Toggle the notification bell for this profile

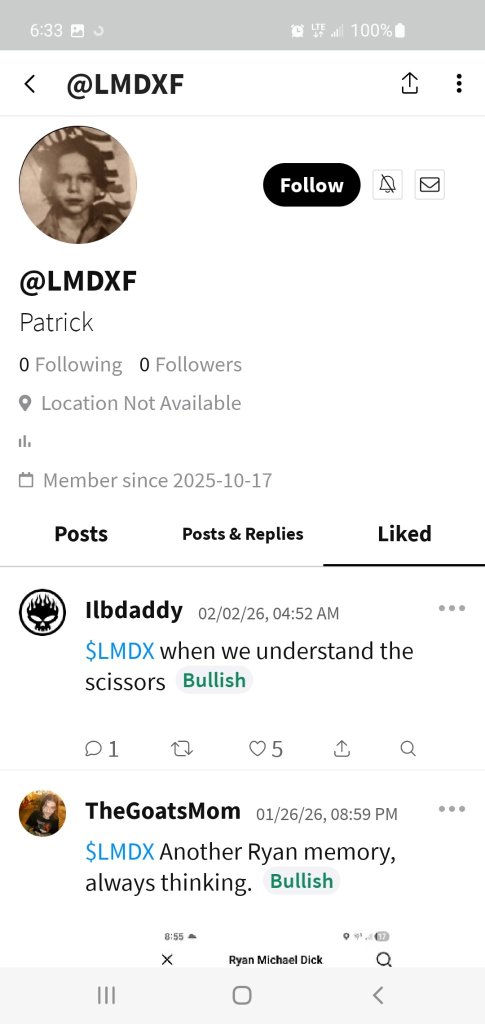point(388,185)
